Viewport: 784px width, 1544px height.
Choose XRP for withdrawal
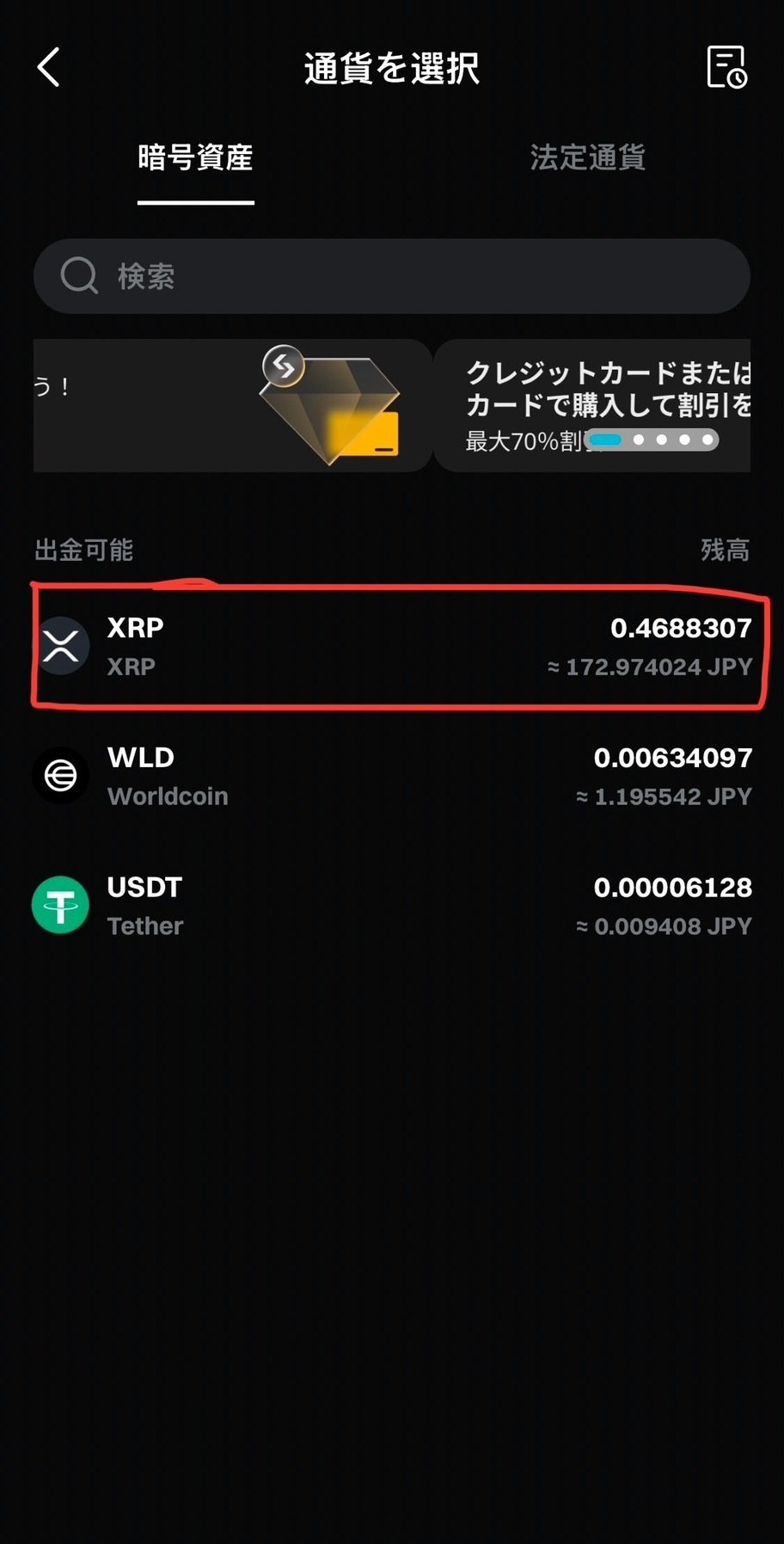(x=392, y=646)
